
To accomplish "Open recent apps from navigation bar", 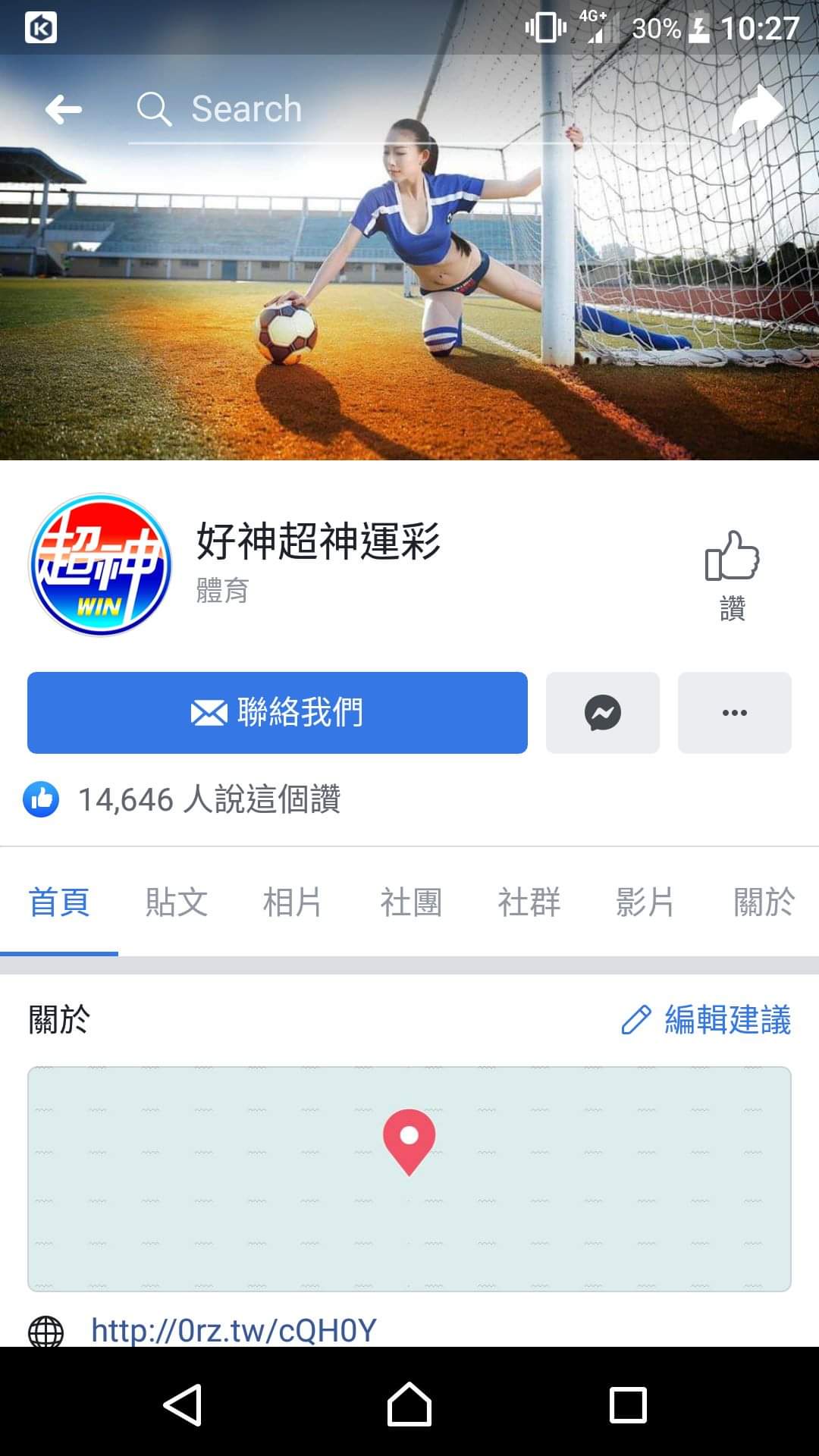I will [628, 1405].
